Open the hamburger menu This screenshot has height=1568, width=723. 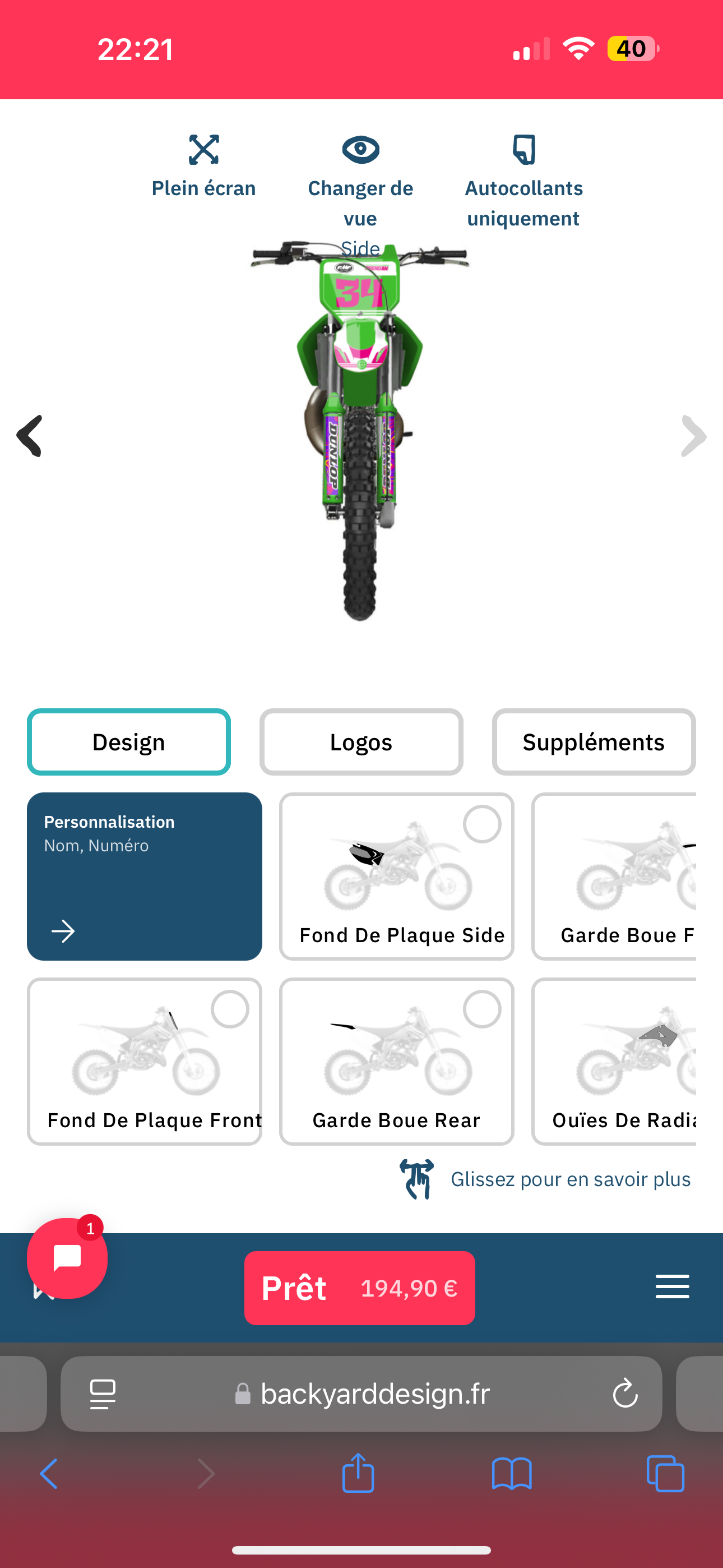[672, 1286]
